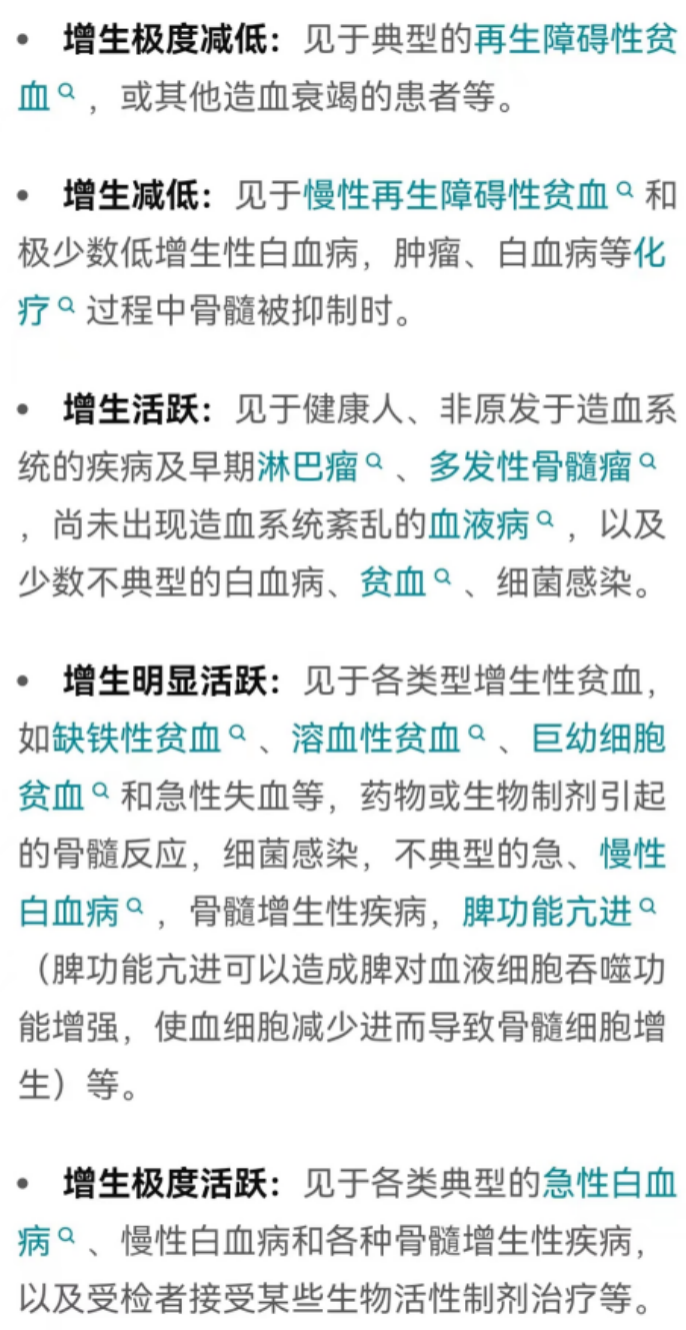
Task: Look up 脾功能亢进 link
Action: click(546, 911)
